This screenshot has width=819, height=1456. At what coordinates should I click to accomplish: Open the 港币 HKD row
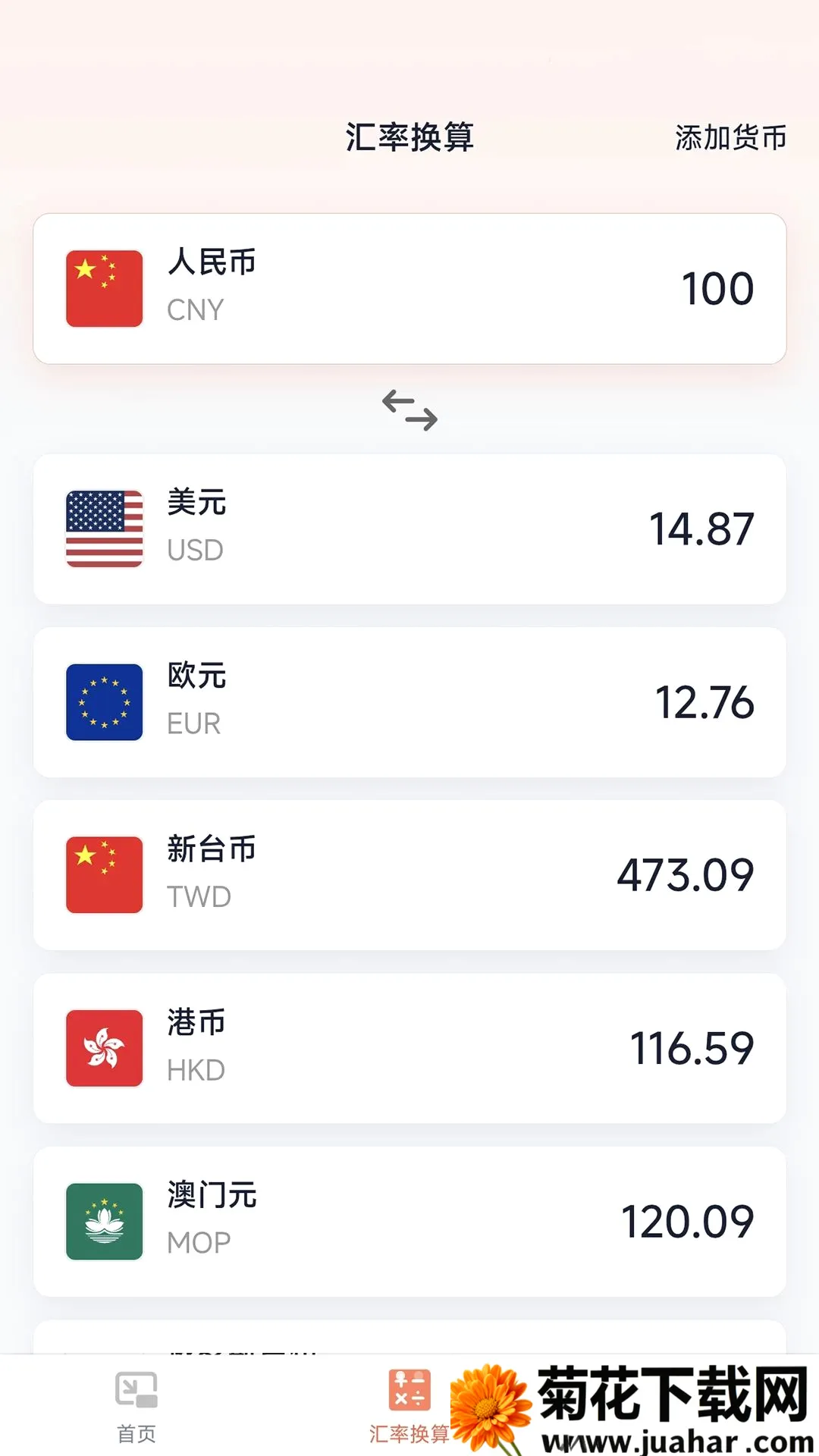[409, 1049]
